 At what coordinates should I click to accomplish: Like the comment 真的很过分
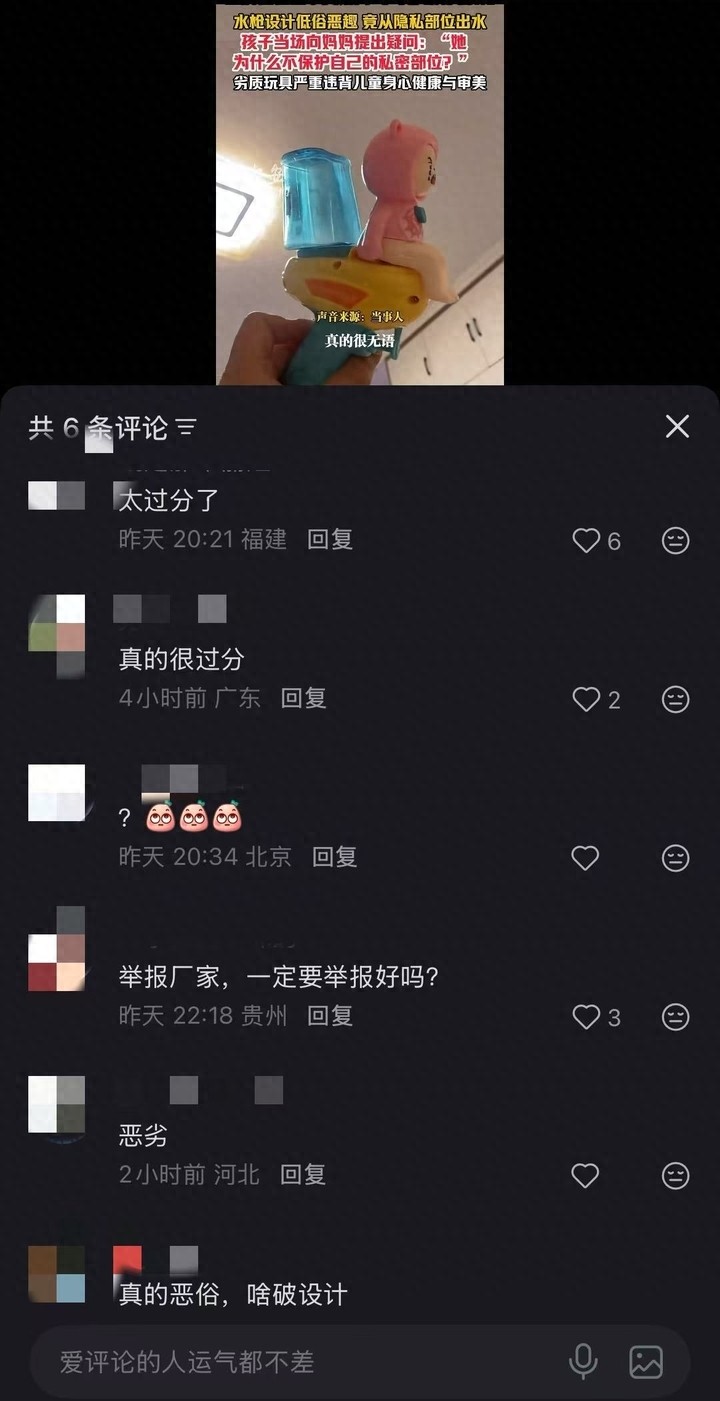586,699
